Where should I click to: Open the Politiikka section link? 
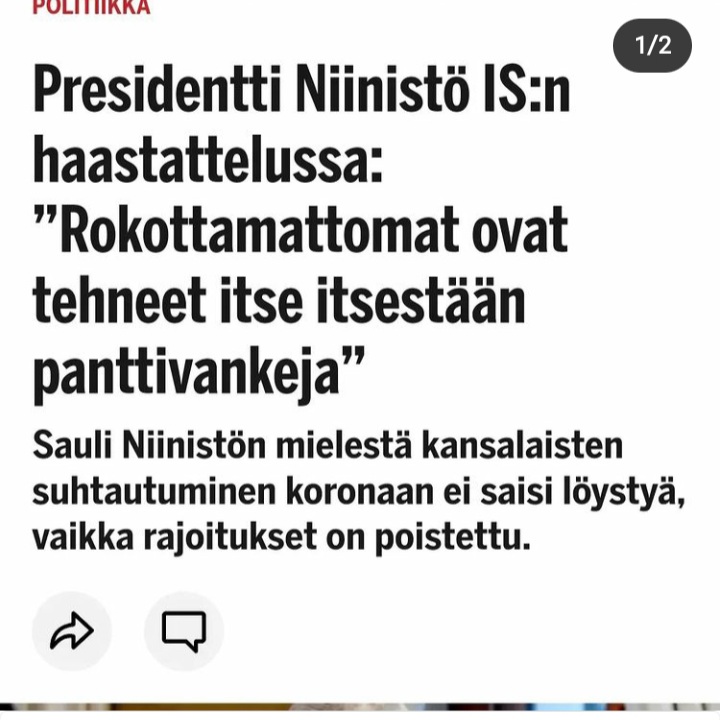click(x=91, y=8)
